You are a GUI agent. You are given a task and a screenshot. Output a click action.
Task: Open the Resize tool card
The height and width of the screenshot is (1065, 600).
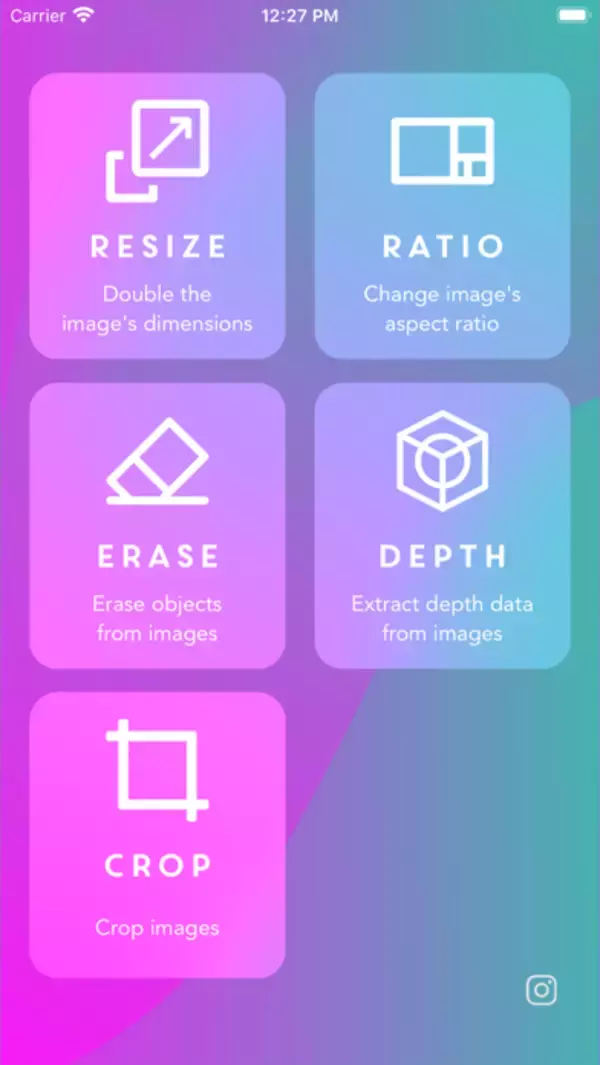tap(157, 215)
